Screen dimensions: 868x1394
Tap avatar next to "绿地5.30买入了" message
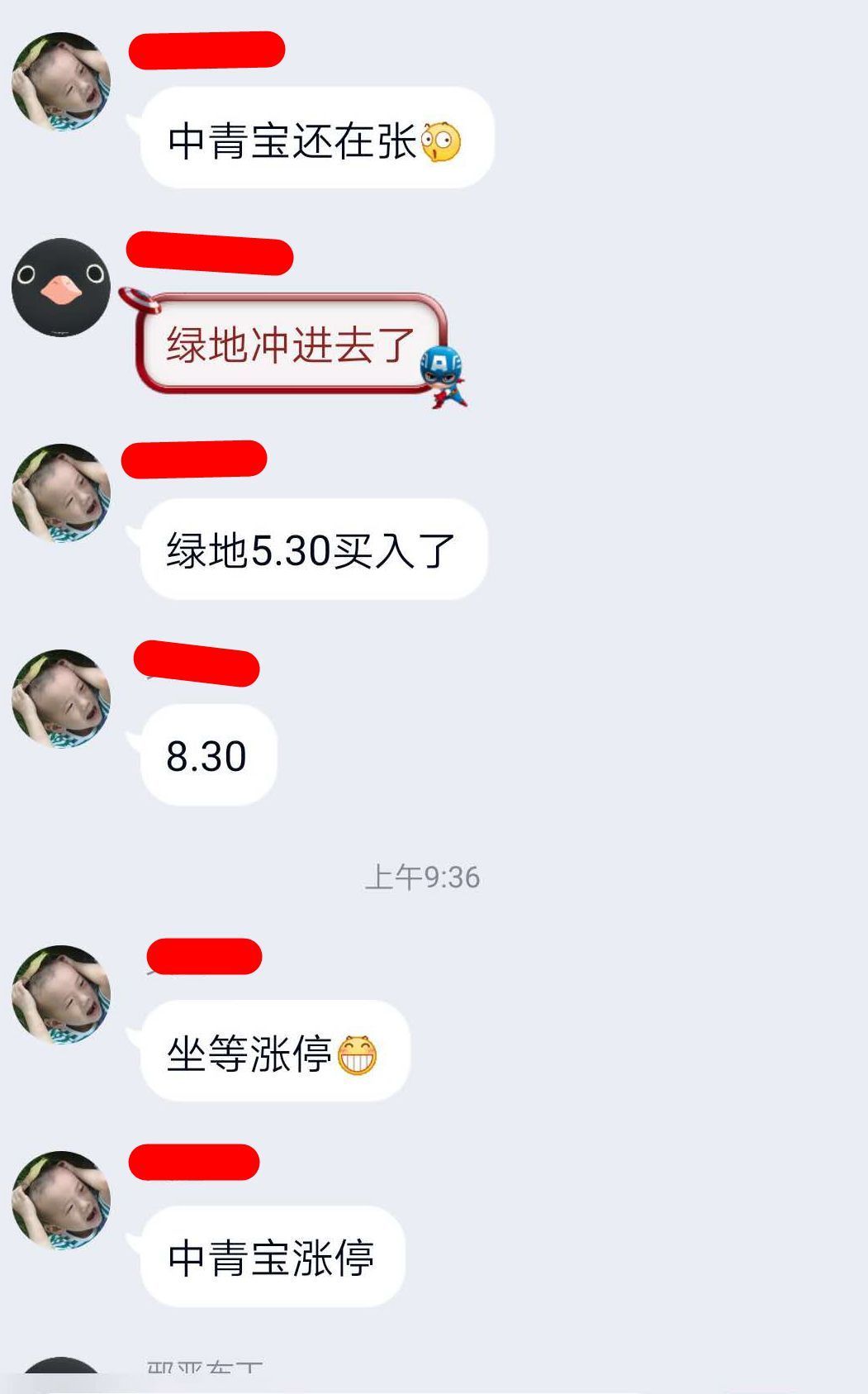click(61, 493)
